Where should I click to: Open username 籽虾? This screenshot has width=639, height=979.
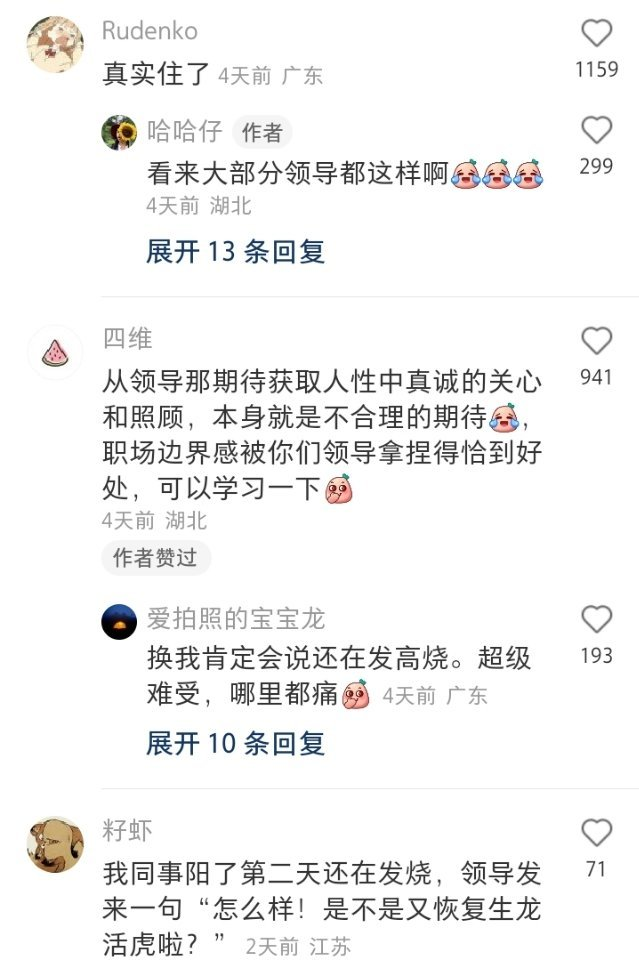[x=128, y=830]
